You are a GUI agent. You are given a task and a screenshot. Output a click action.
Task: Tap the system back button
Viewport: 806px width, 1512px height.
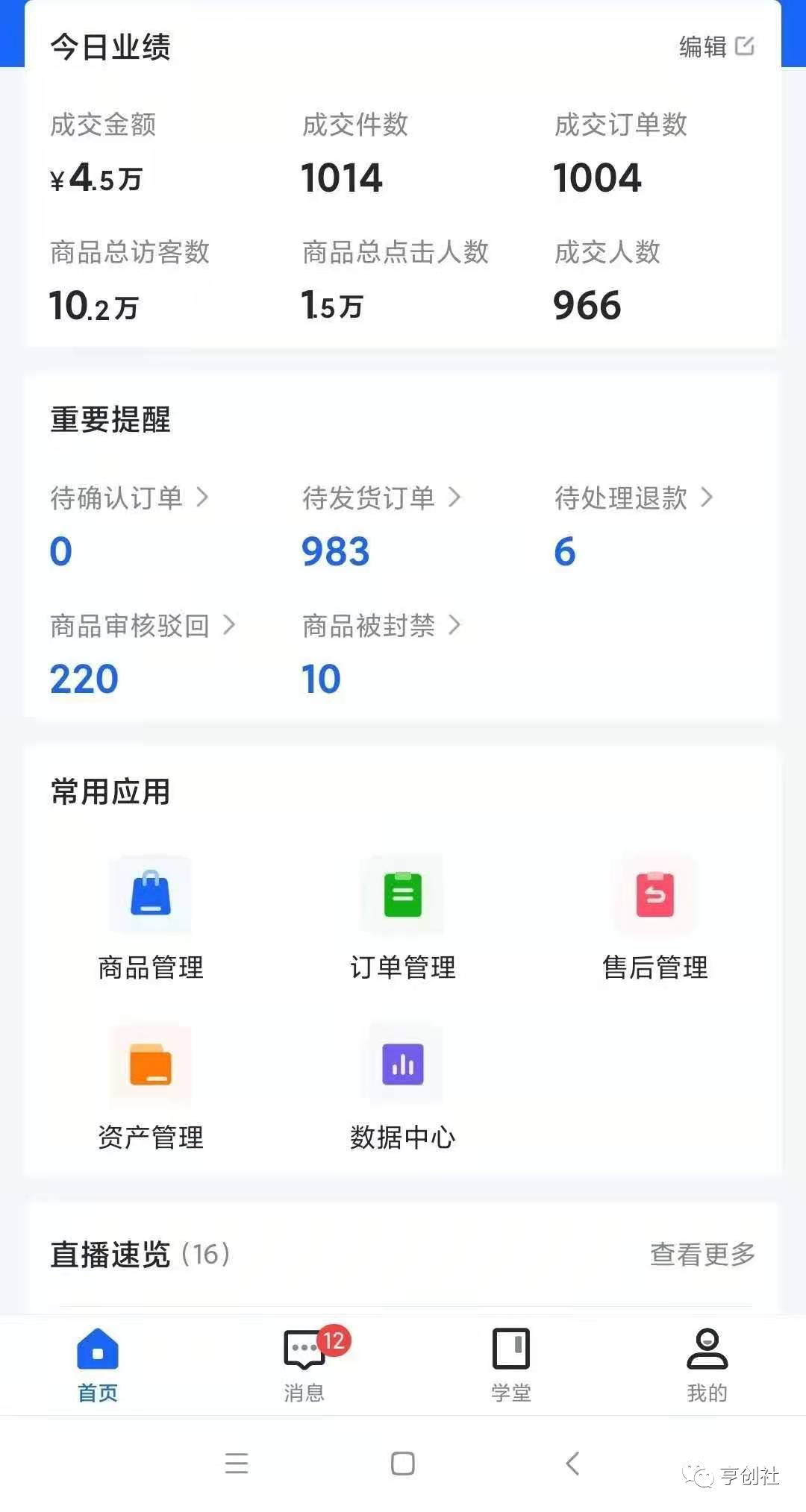(x=572, y=1464)
